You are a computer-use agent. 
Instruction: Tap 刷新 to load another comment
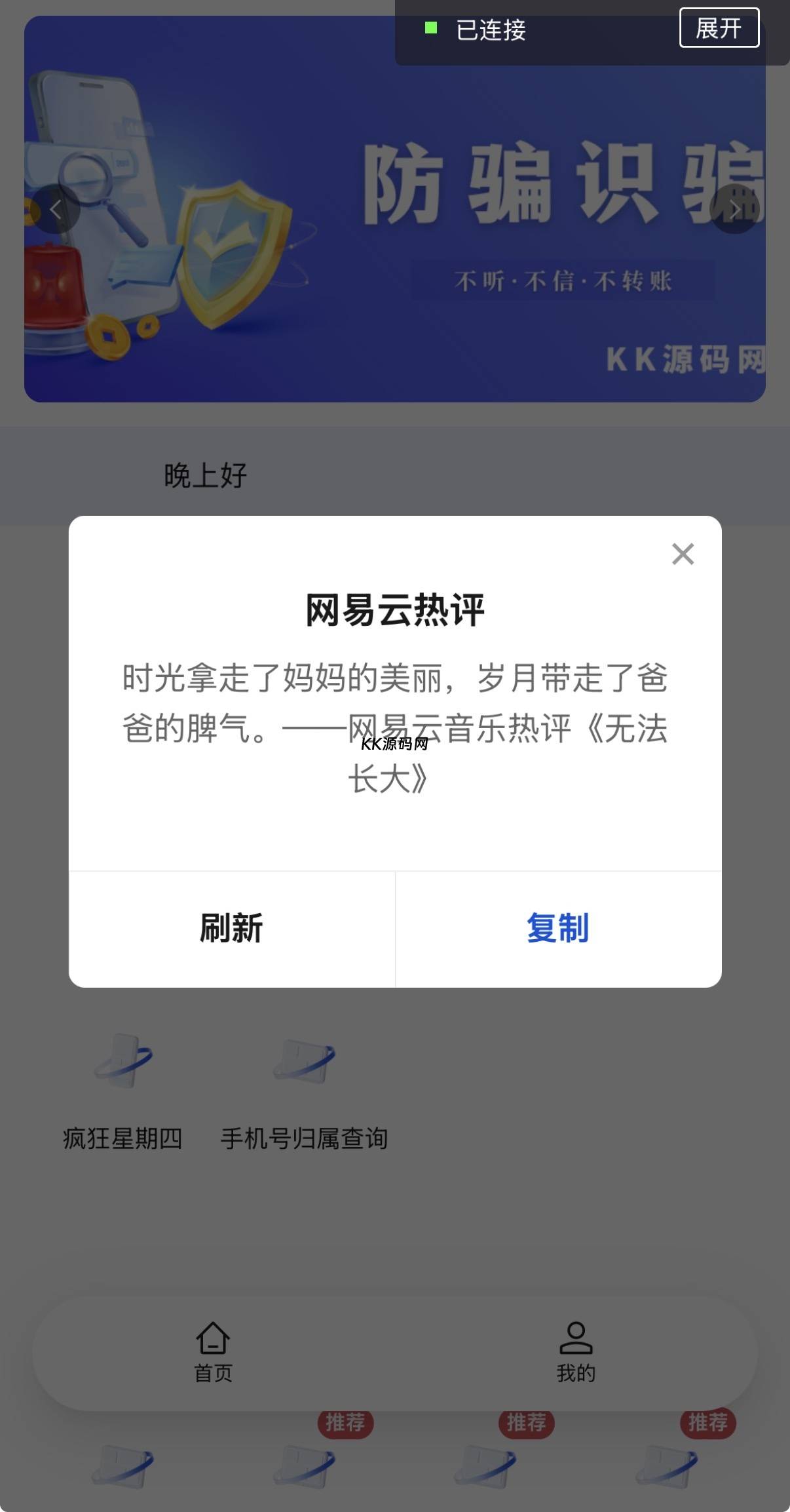[232, 929]
